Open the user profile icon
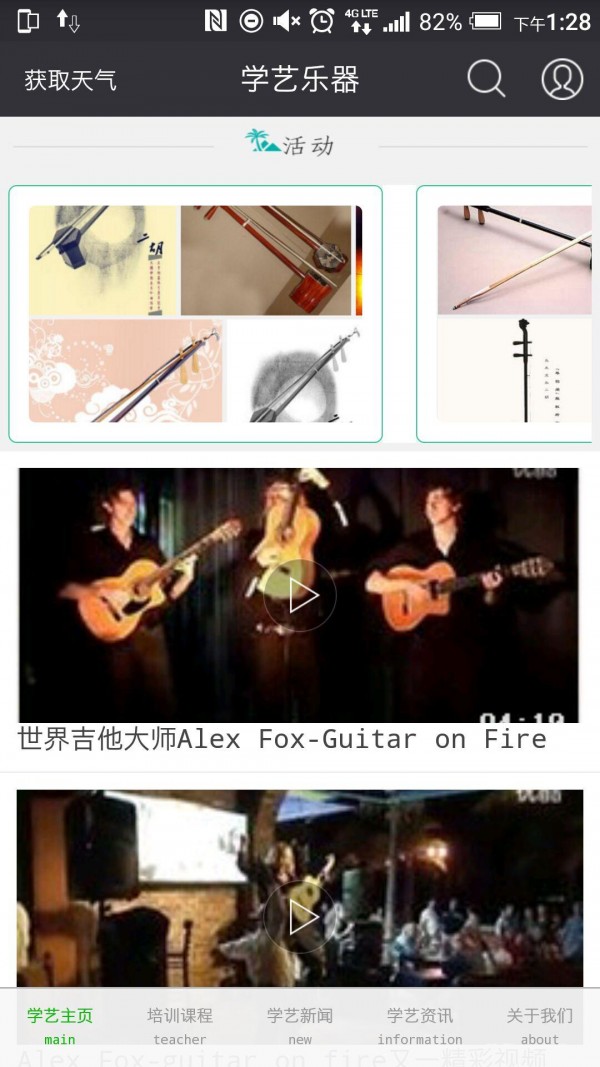600x1067 pixels. pyautogui.click(x=562, y=79)
